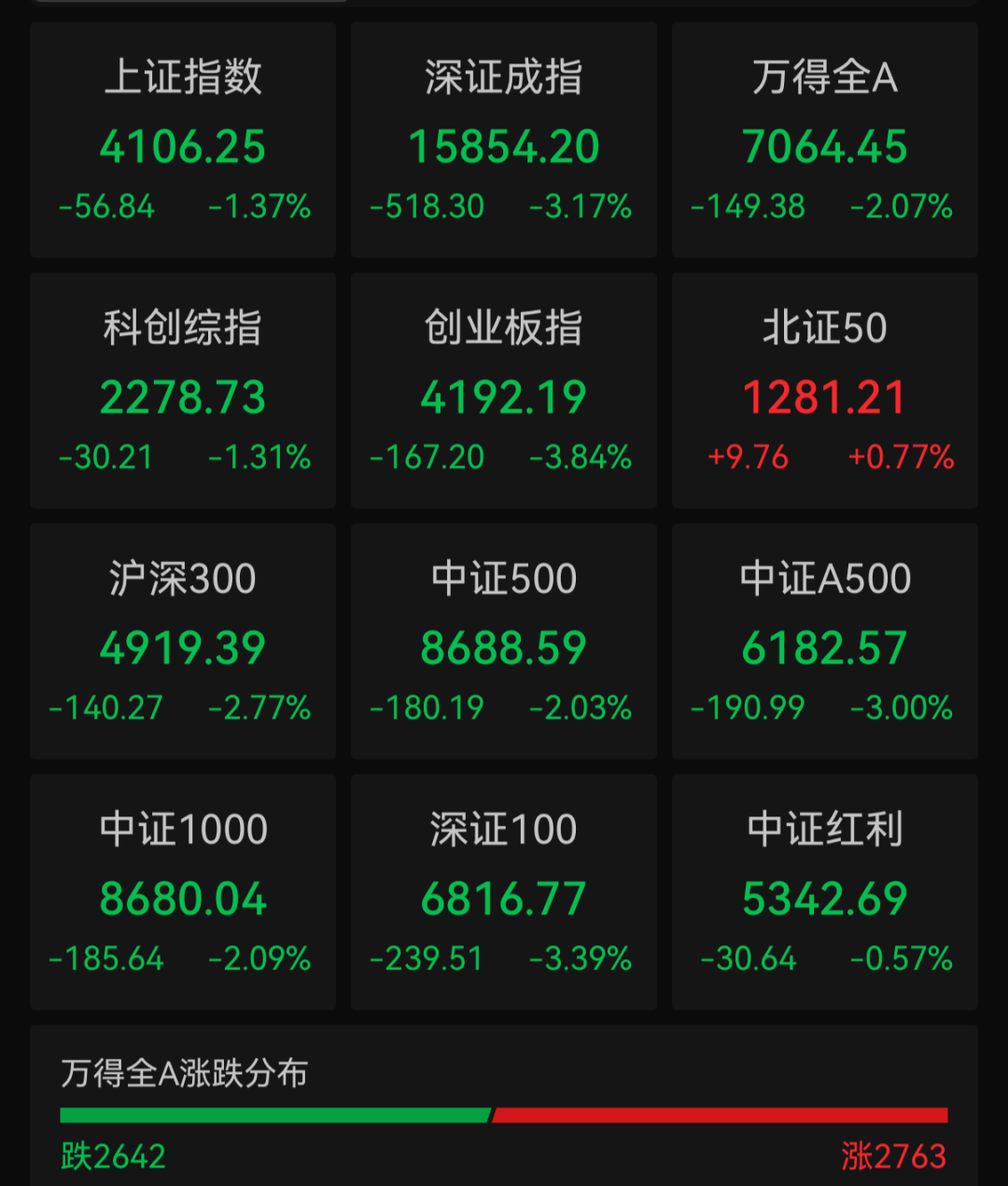View the 中证红利 index card
1008x1186 pixels.
(x=825, y=892)
